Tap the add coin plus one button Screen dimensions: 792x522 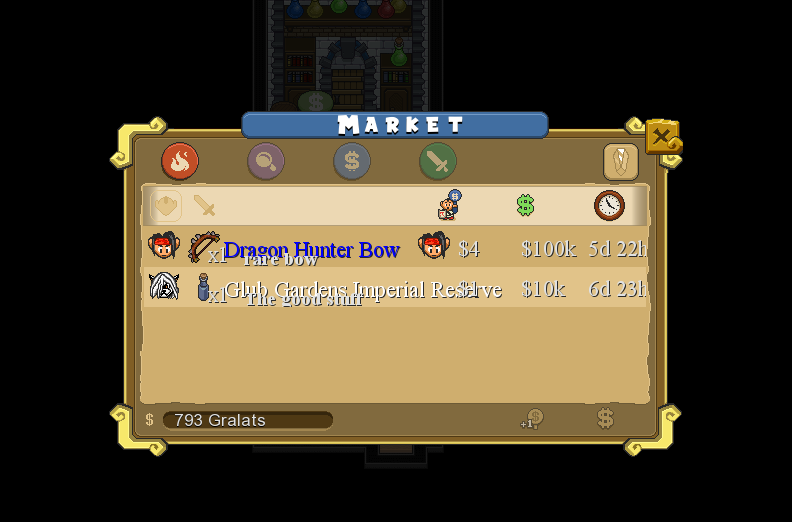[x=532, y=419]
